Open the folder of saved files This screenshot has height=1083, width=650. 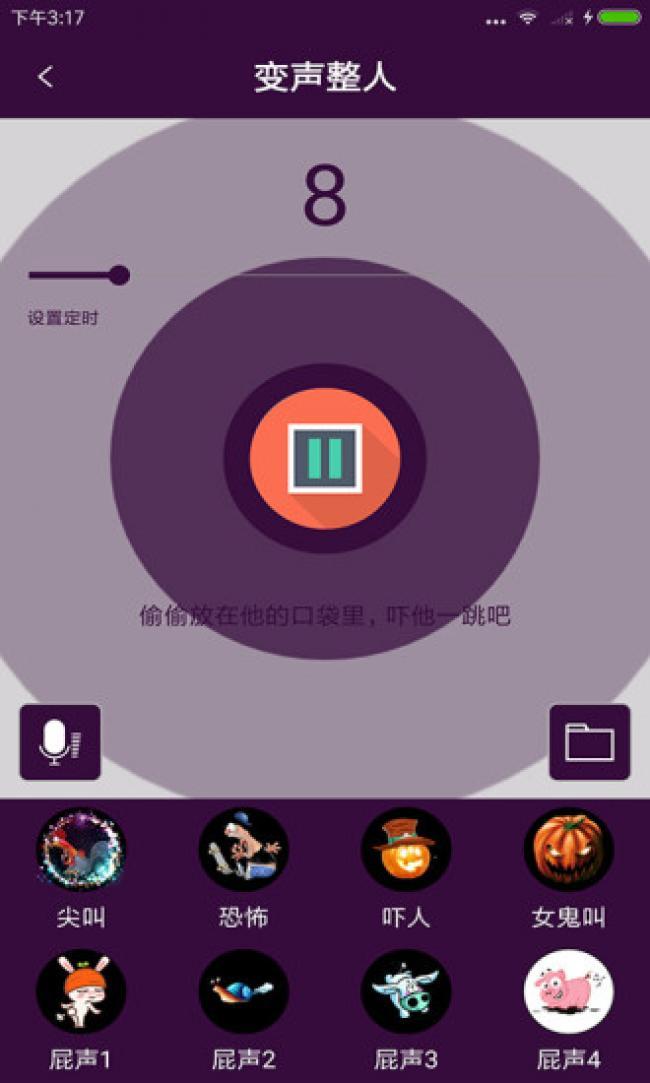tap(589, 742)
